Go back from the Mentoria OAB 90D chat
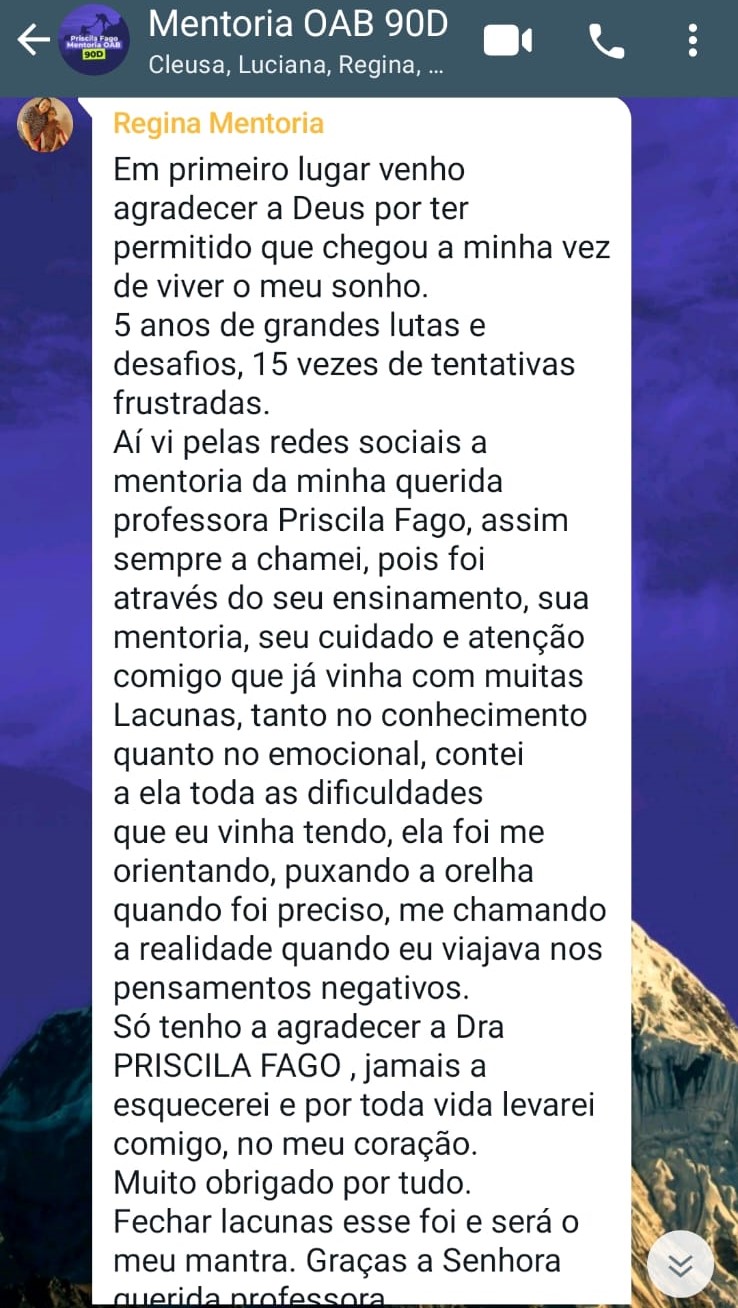The image size is (738, 1308). tap(33, 40)
